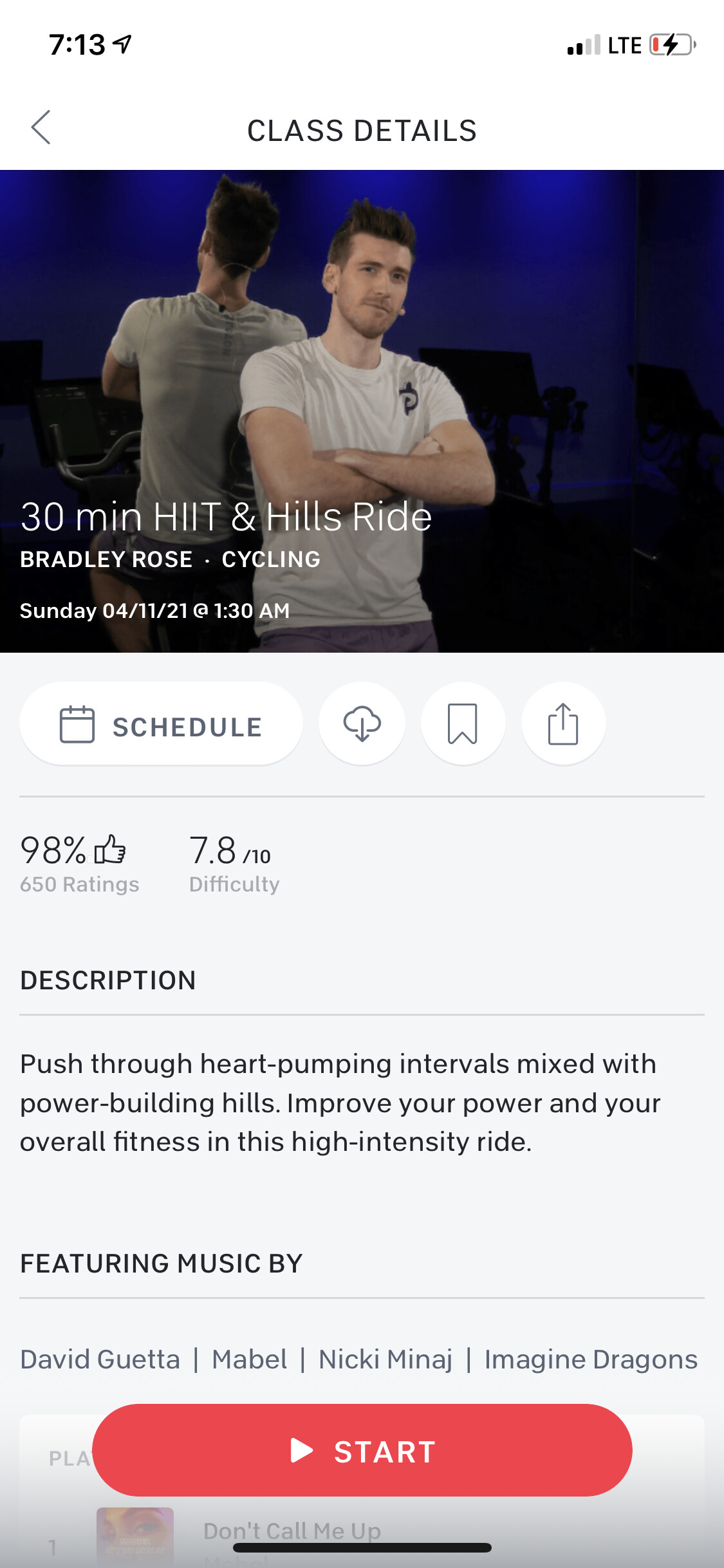Viewport: 724px width, 1568px height.
Task: Download the class for offline use
Action: coord(362,724)
